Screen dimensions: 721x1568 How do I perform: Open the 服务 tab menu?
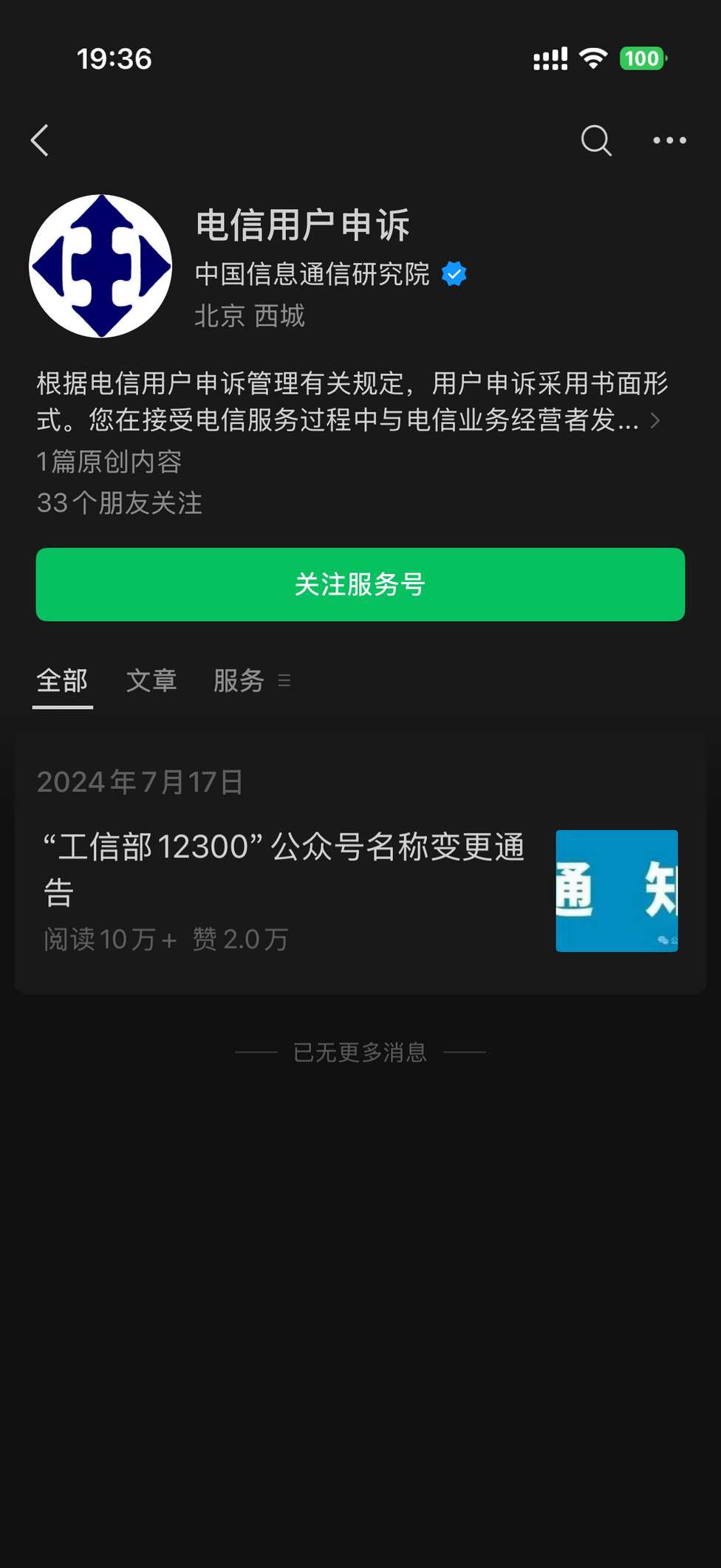[x=251, y=680]
